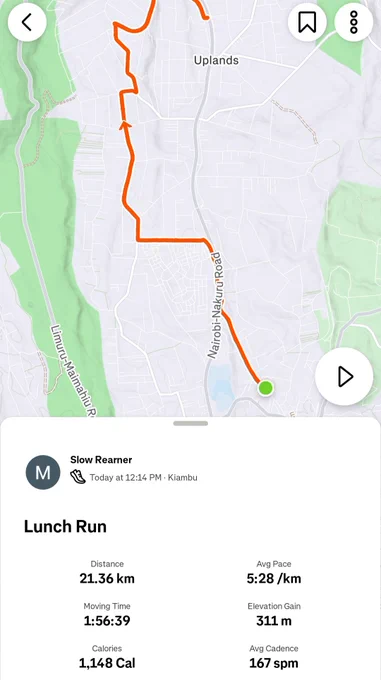
Task: Open Slow Rearner's profile avatar
Action: (x=43, y=472)
